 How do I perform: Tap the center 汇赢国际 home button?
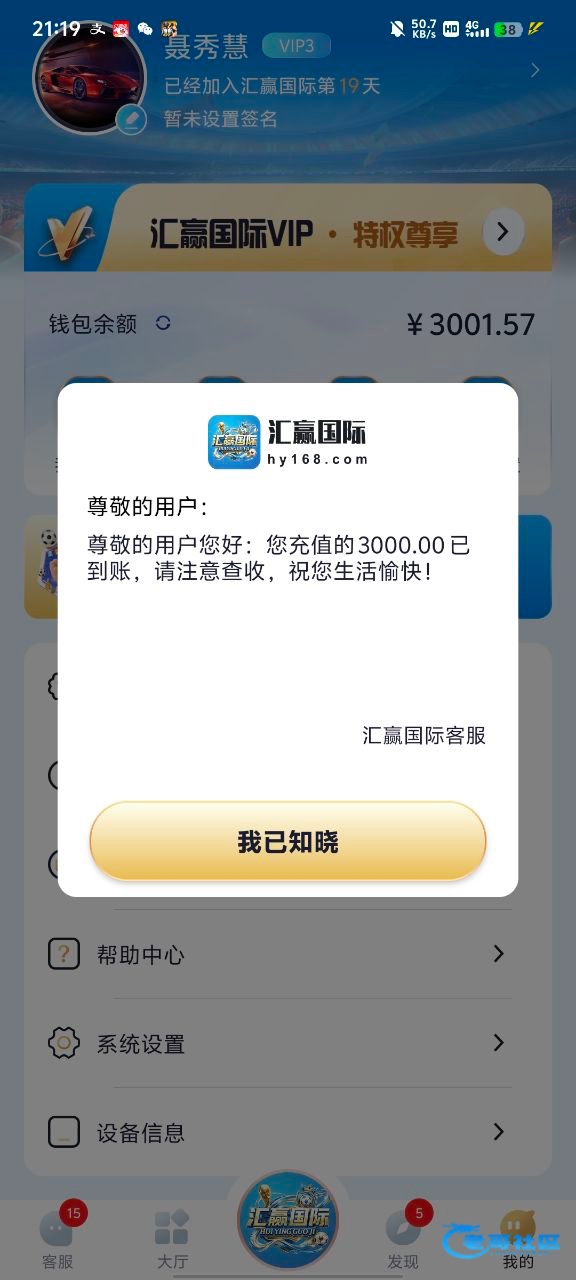pyautogui.click(x=288, y=1220)
